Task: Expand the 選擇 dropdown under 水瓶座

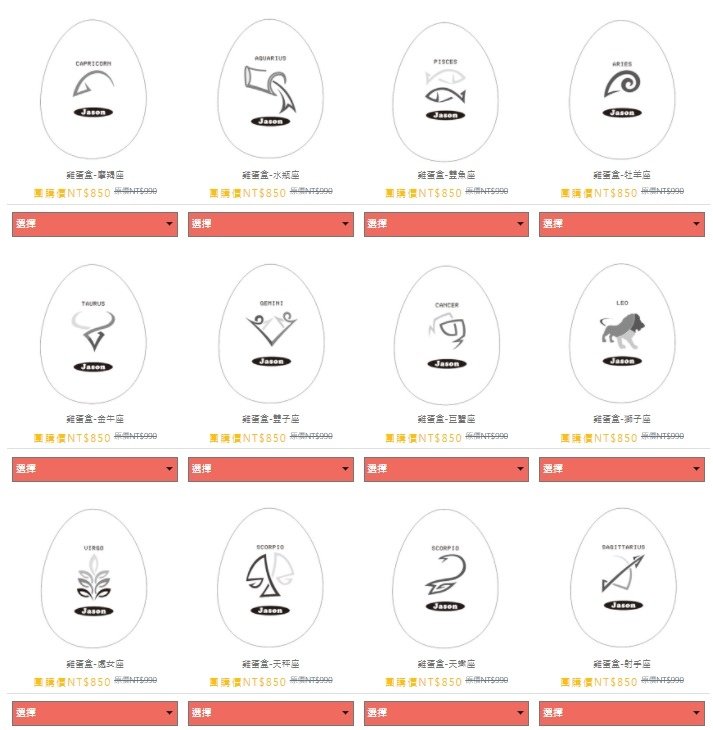Action: coord(270,224)
